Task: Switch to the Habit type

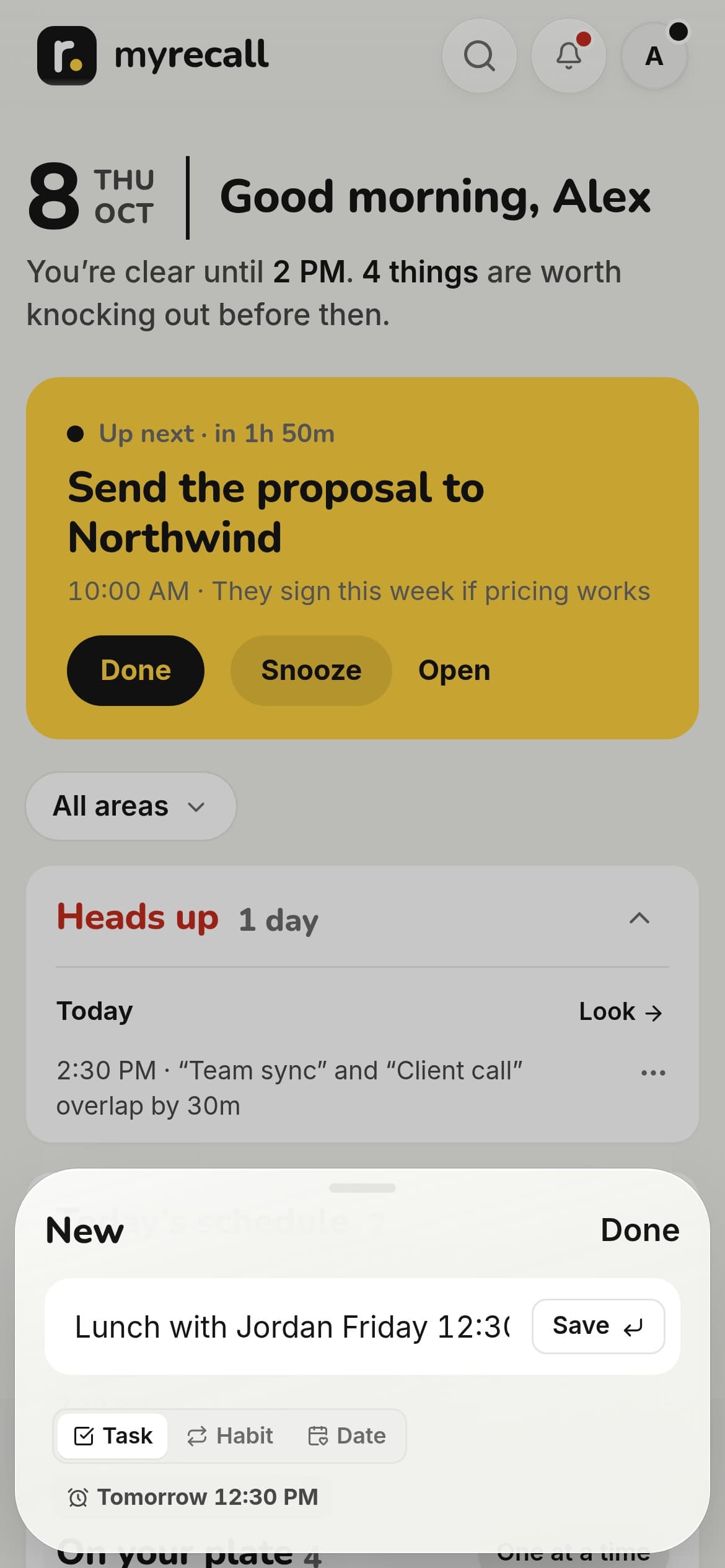Action: coord(230,1435)
